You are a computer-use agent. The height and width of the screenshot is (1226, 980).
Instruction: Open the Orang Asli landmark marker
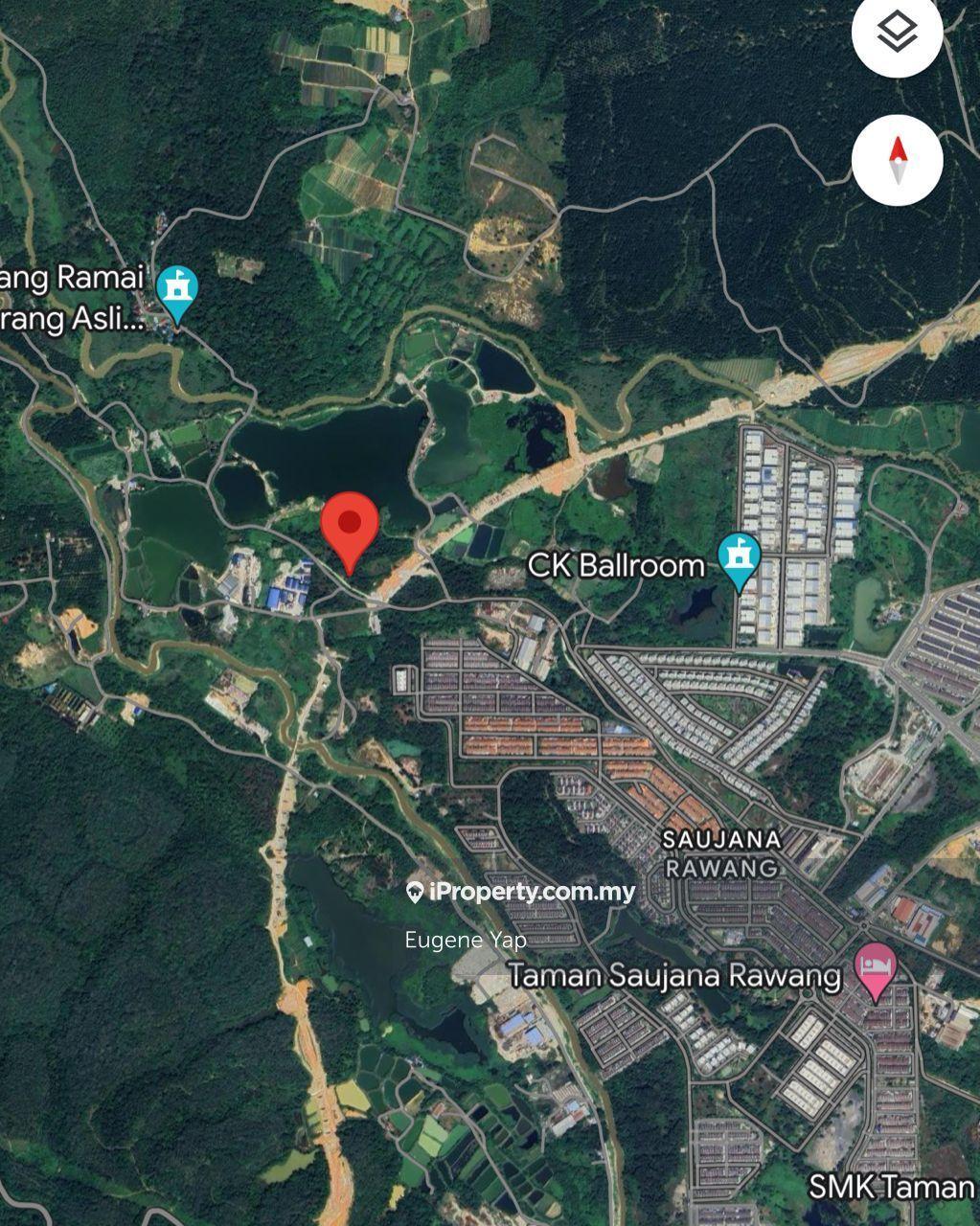tap(176, 293)
